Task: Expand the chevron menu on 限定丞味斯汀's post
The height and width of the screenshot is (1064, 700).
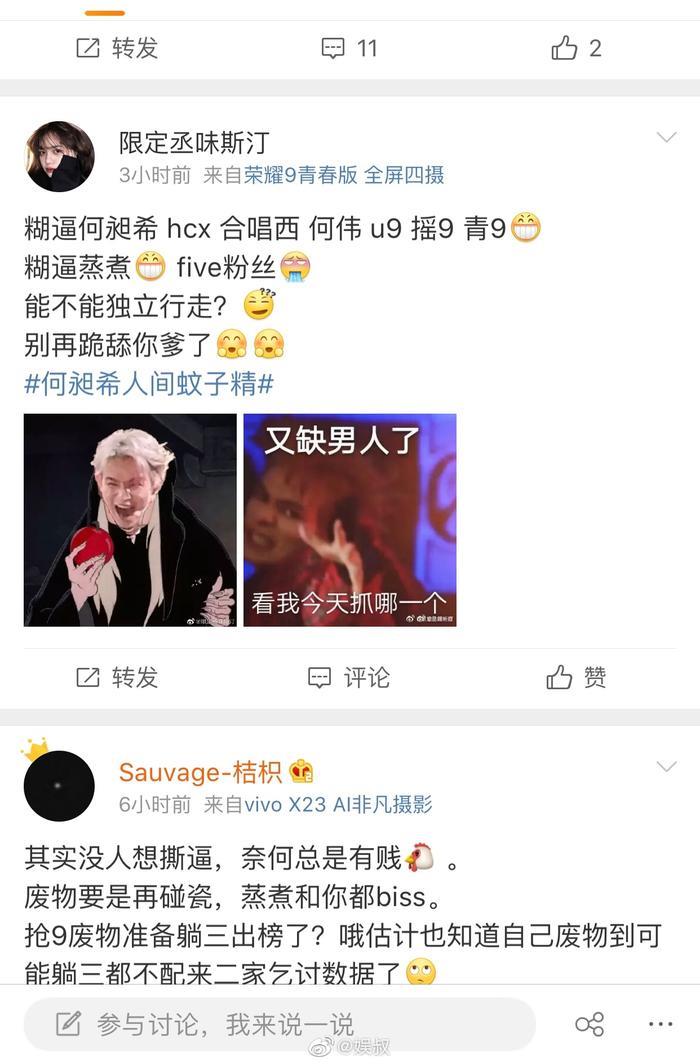Action: [x=666, y=138]
